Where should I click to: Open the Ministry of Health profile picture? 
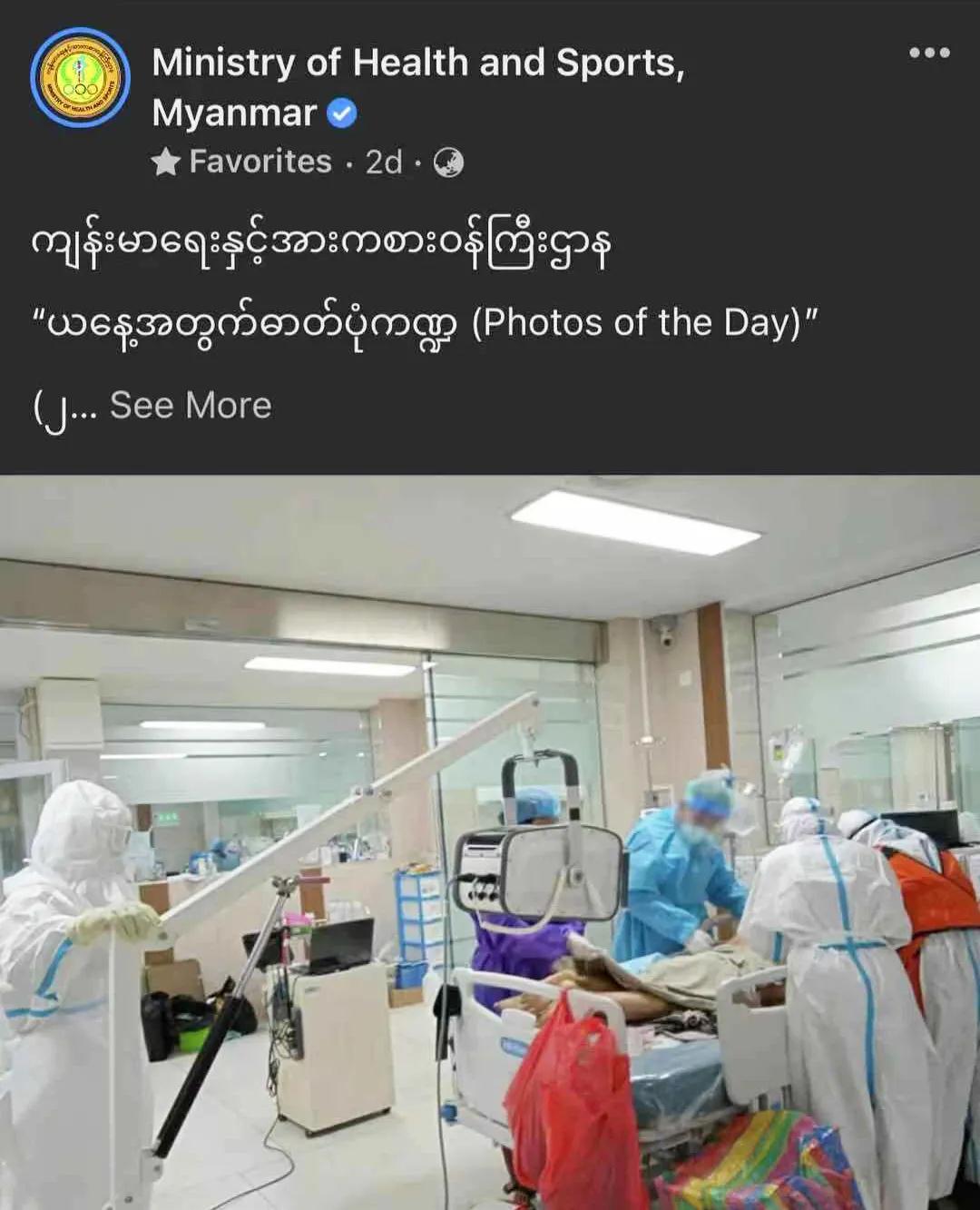[x=80, y=77]
